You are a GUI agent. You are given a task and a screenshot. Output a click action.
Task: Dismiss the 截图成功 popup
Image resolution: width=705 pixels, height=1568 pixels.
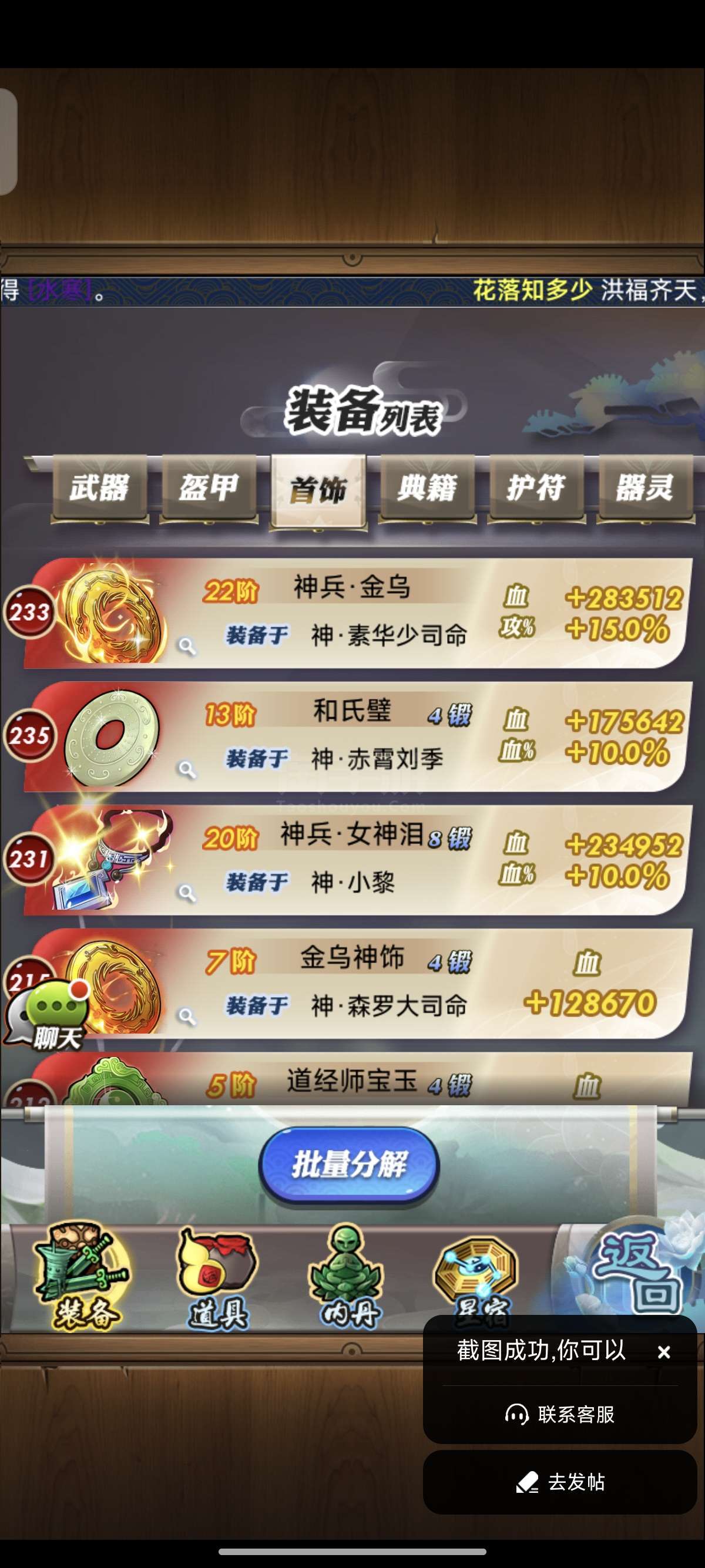tap(664, 1352)
